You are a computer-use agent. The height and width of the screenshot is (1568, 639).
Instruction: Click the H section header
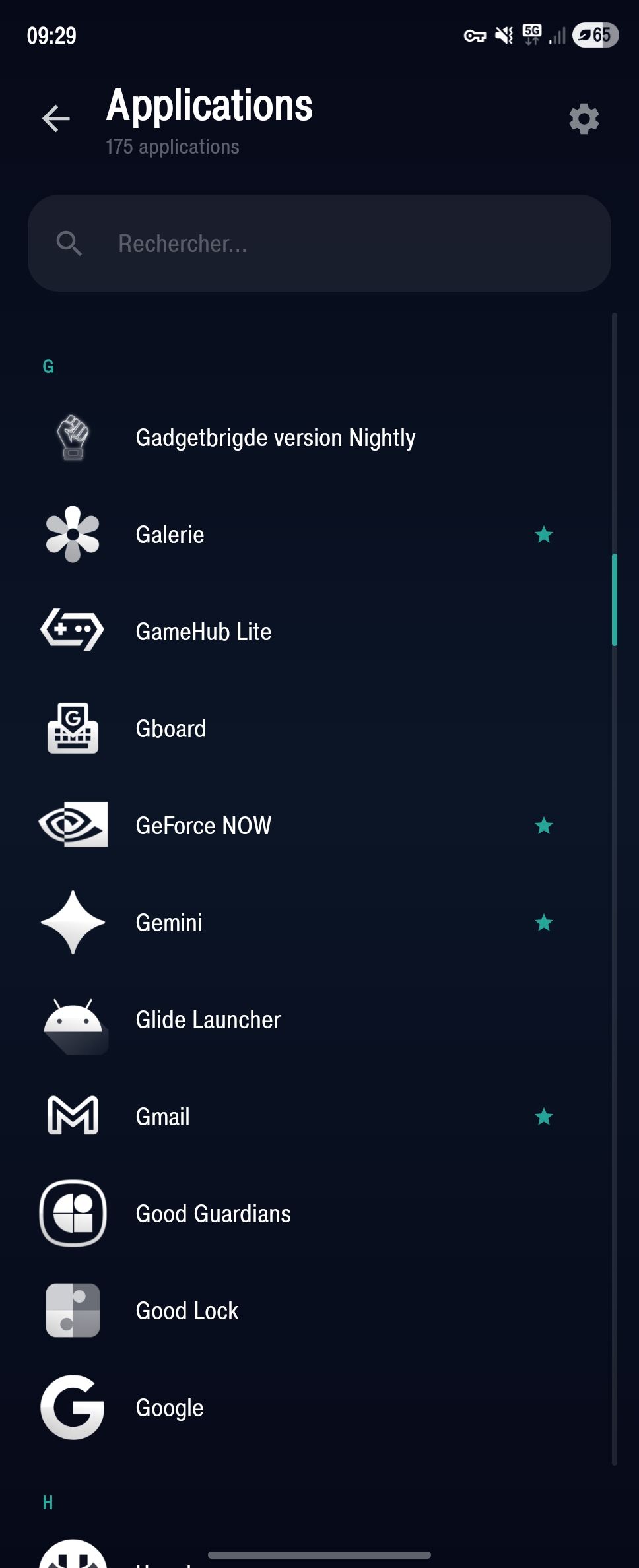(48, 1503)
